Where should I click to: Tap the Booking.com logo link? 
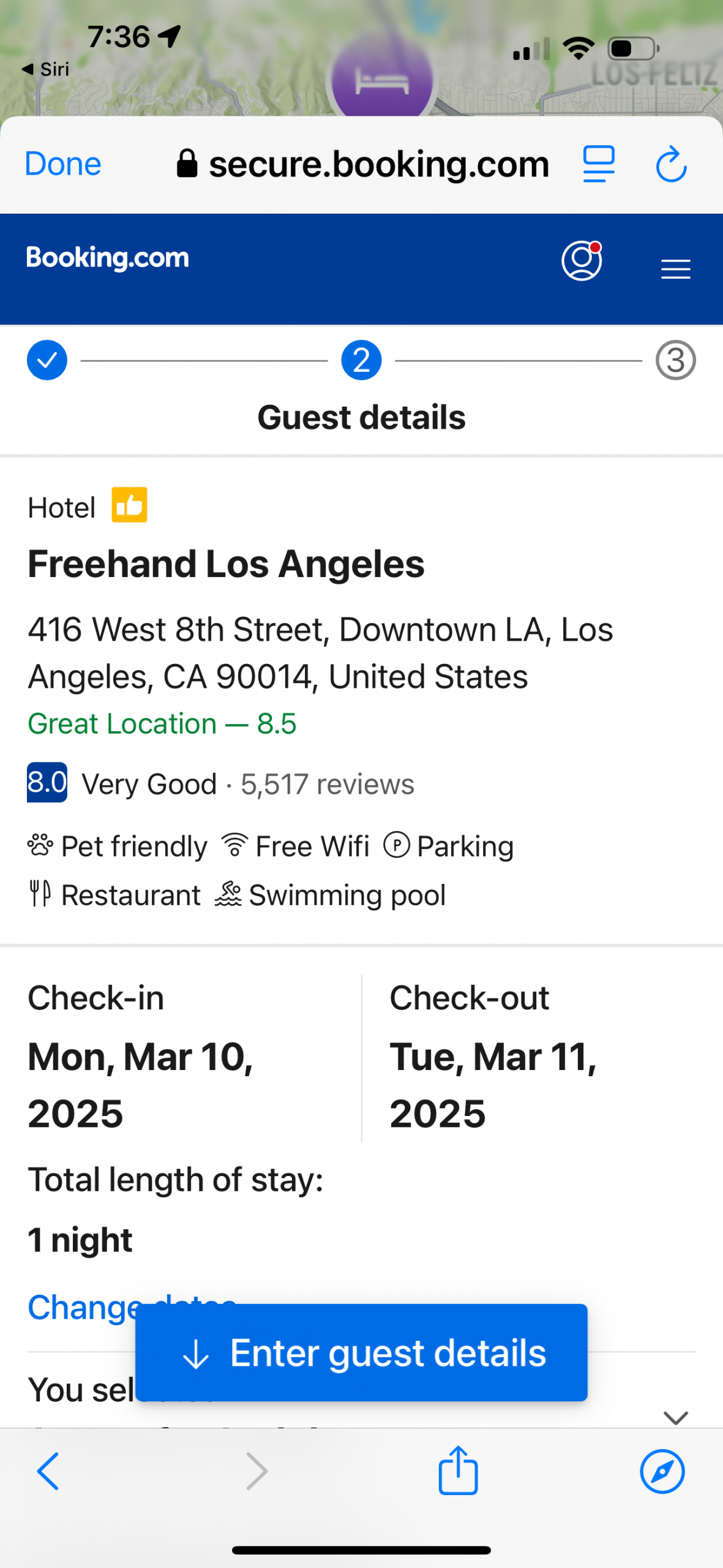tap(108, 258)
